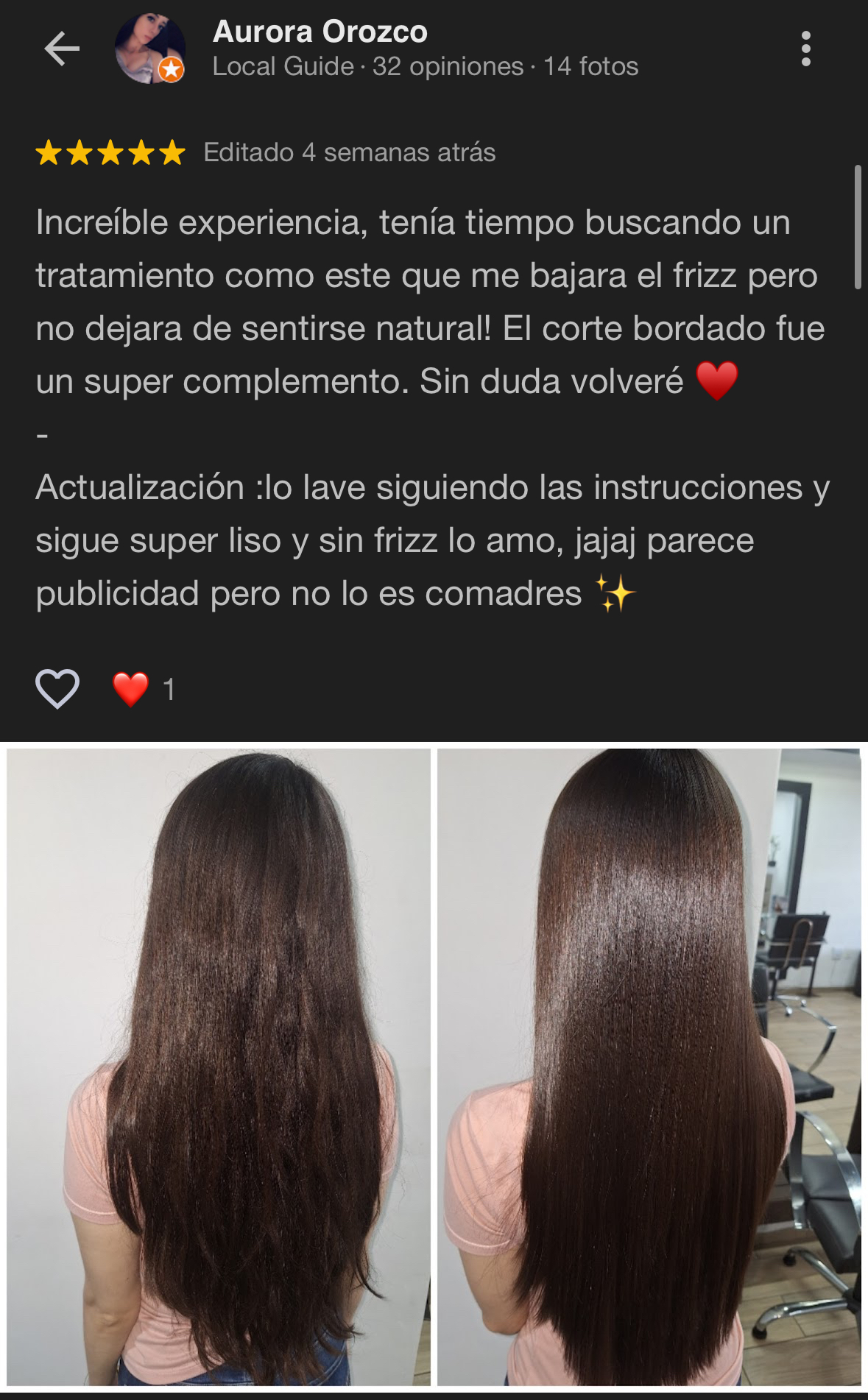Open Aurora Orozco's profile picture
Viewport: 868px width, 1400px height.
click(149, 49)
